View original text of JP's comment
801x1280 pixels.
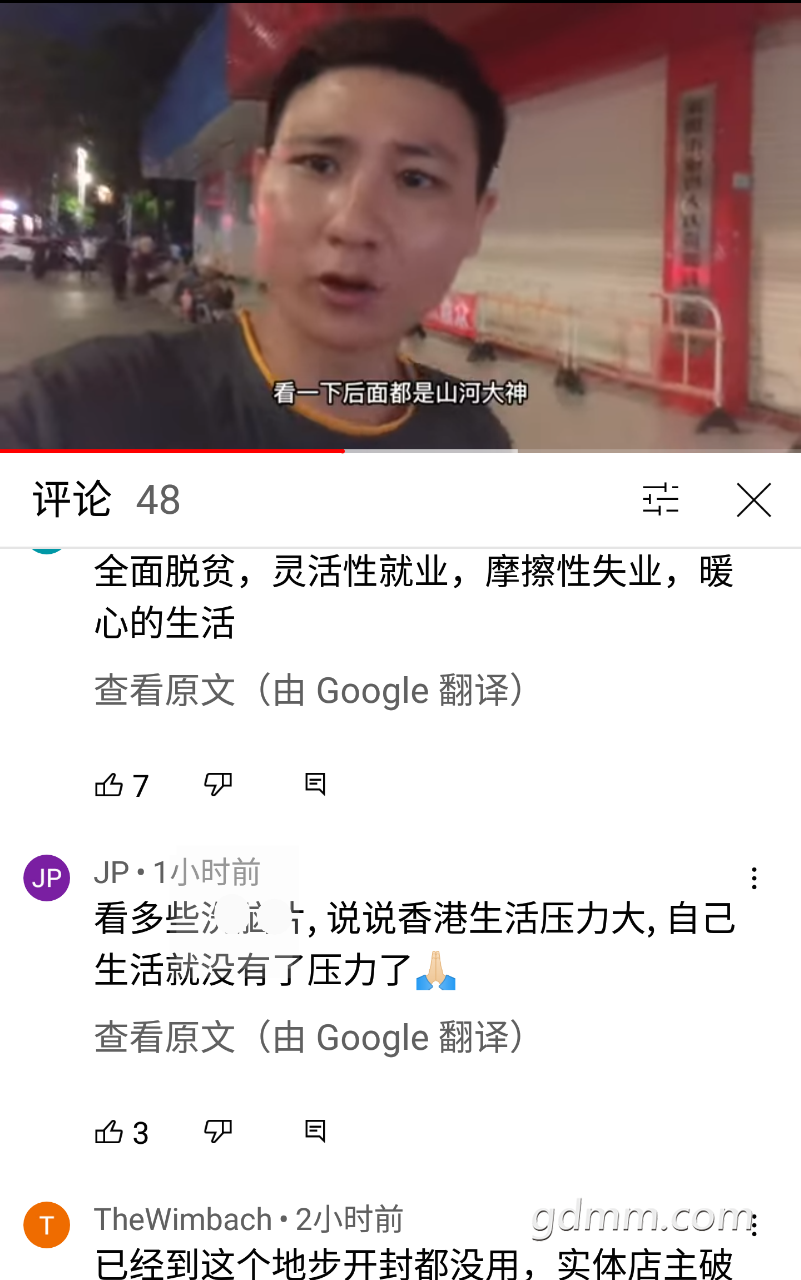310,1038
